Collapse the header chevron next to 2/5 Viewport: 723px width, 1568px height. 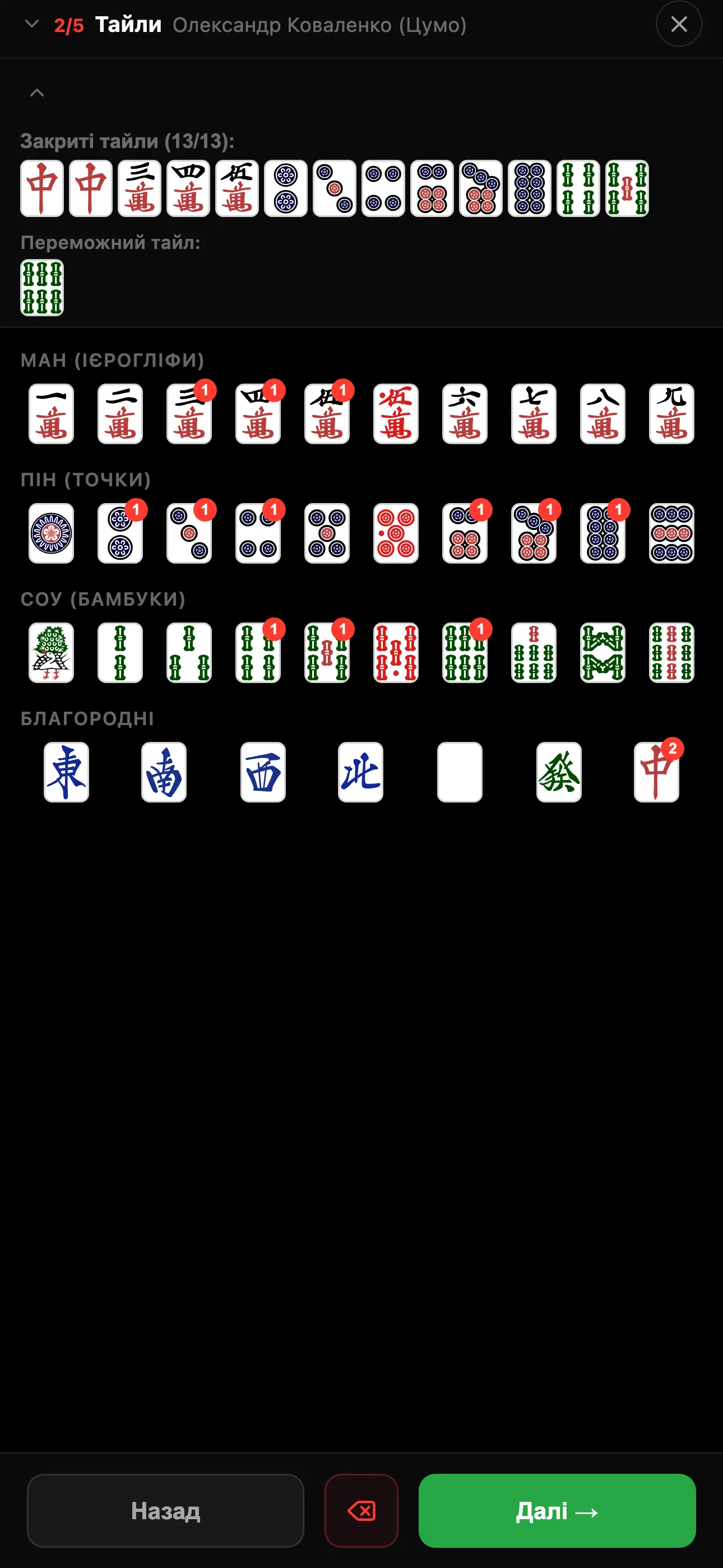point(31,24)
